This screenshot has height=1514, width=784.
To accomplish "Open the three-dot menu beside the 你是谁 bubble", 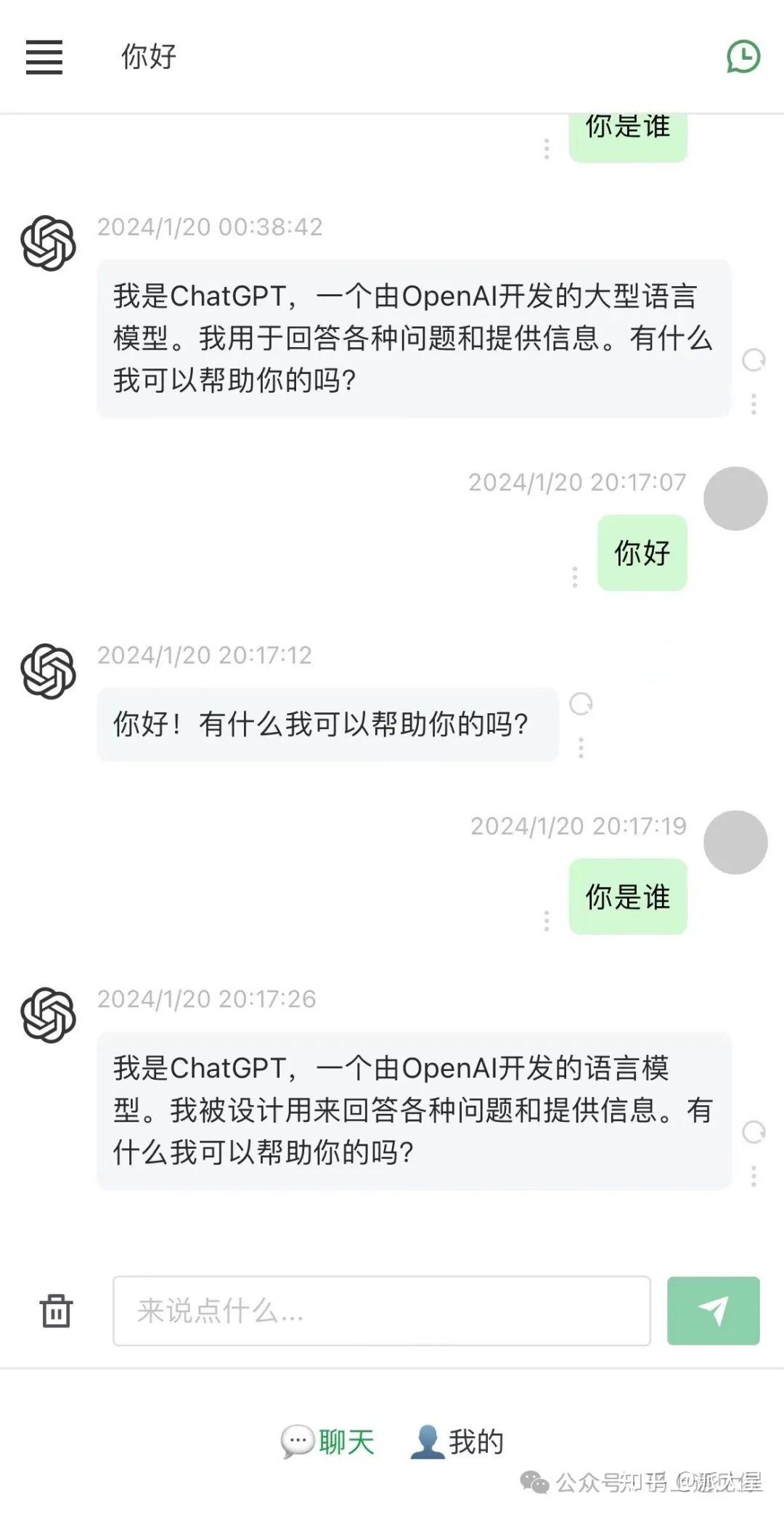I will (x=547, y=919).
